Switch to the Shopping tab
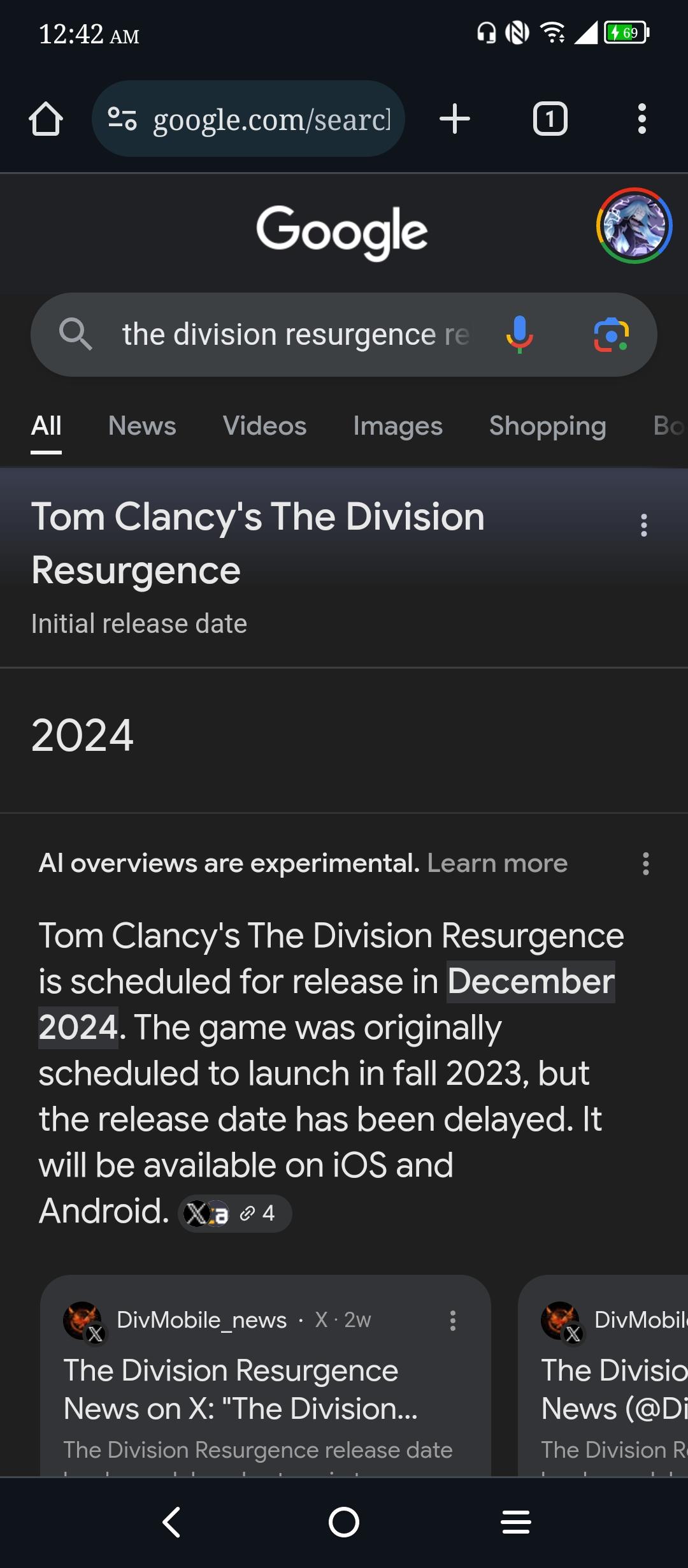Screen dimensions: 688x1568 (x=547, y=426)
